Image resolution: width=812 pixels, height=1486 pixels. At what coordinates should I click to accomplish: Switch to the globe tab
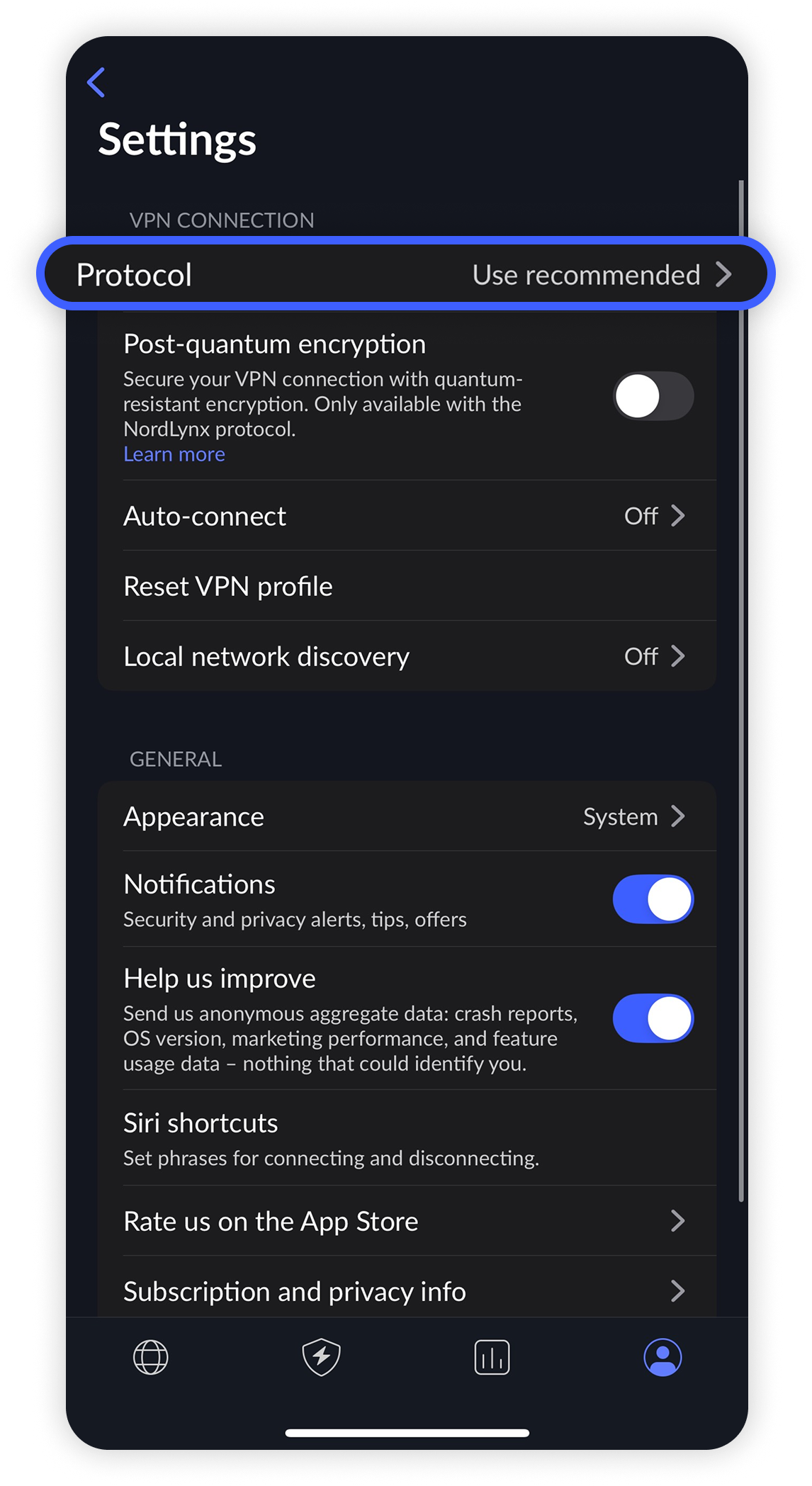[151, 1357]
